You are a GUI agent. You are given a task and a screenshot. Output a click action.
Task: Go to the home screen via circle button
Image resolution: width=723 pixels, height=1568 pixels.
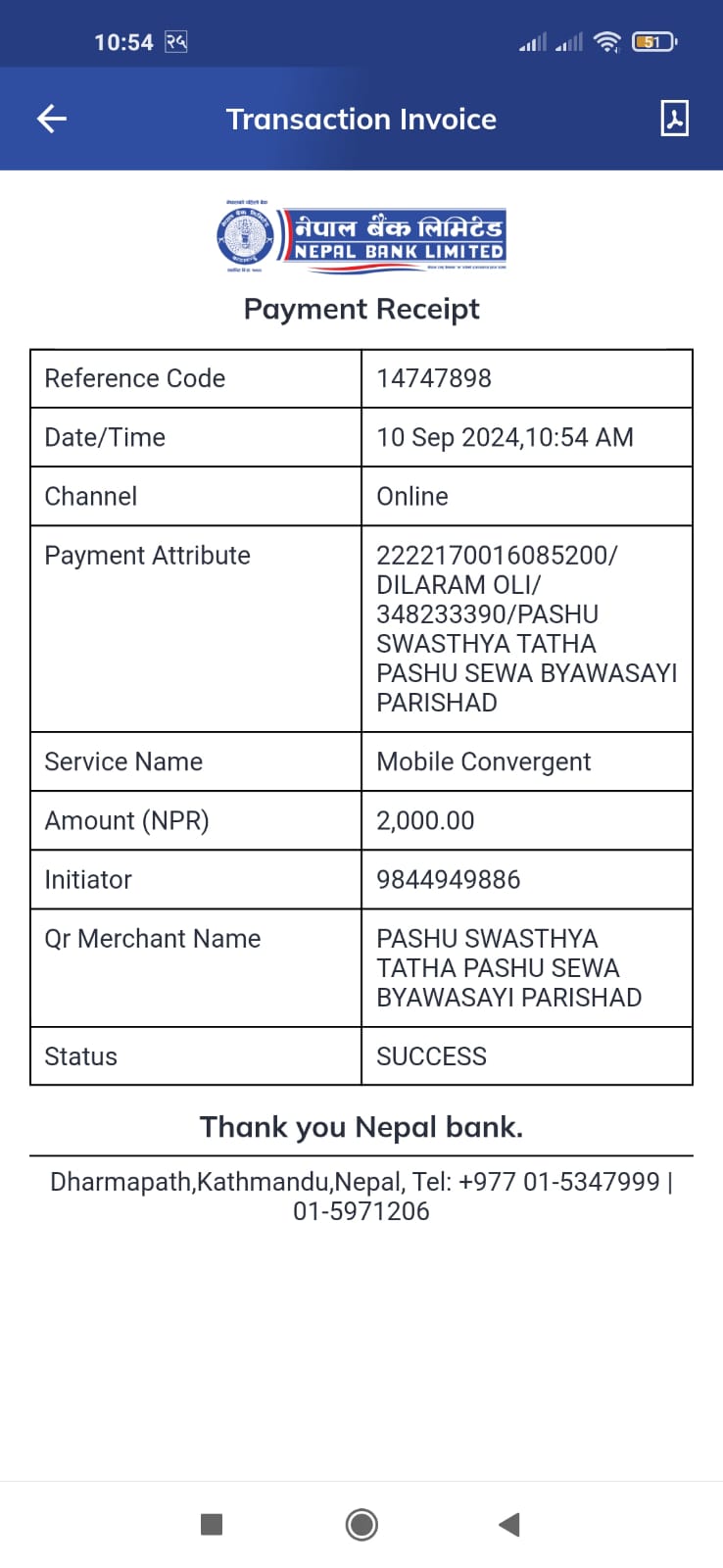click(361, 1524)
